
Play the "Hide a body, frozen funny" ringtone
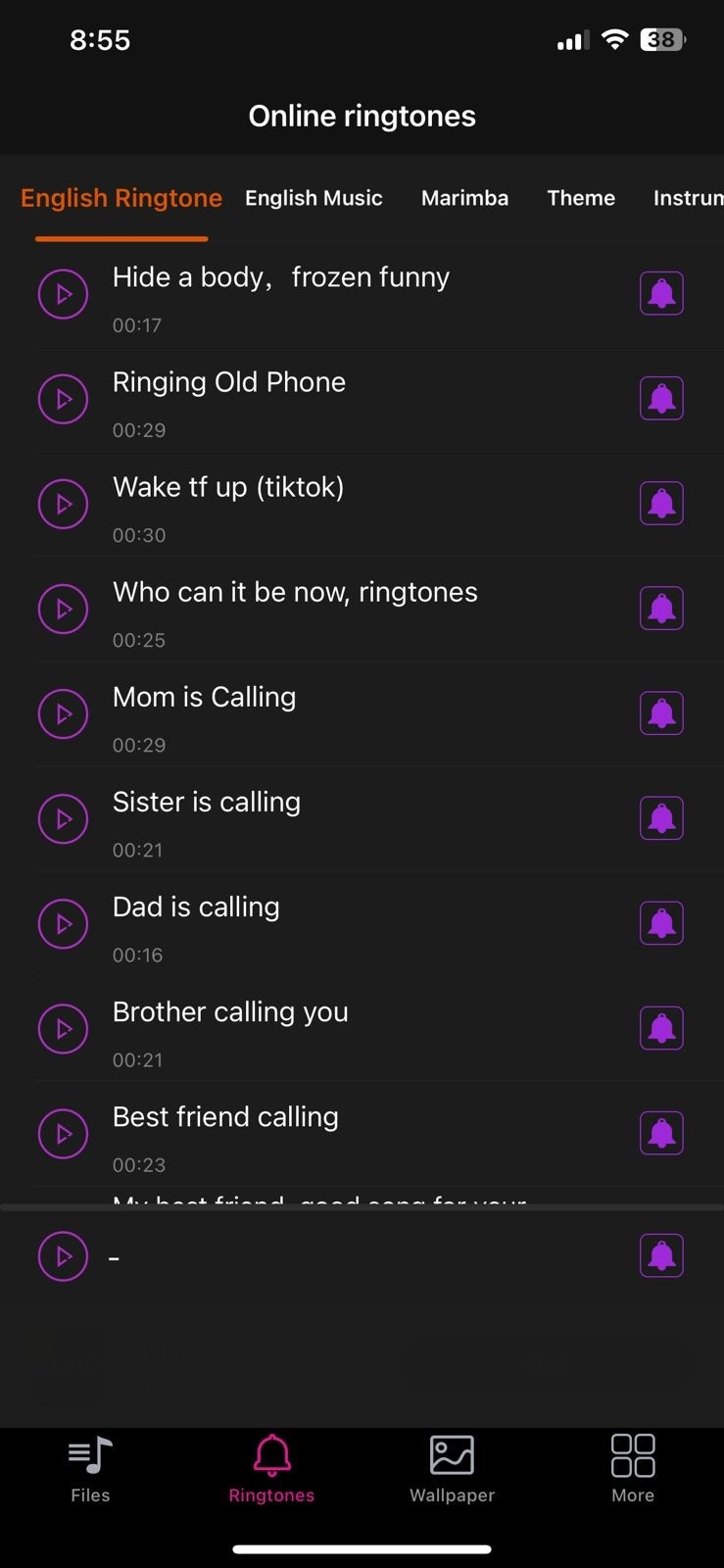tap(63, 293)
